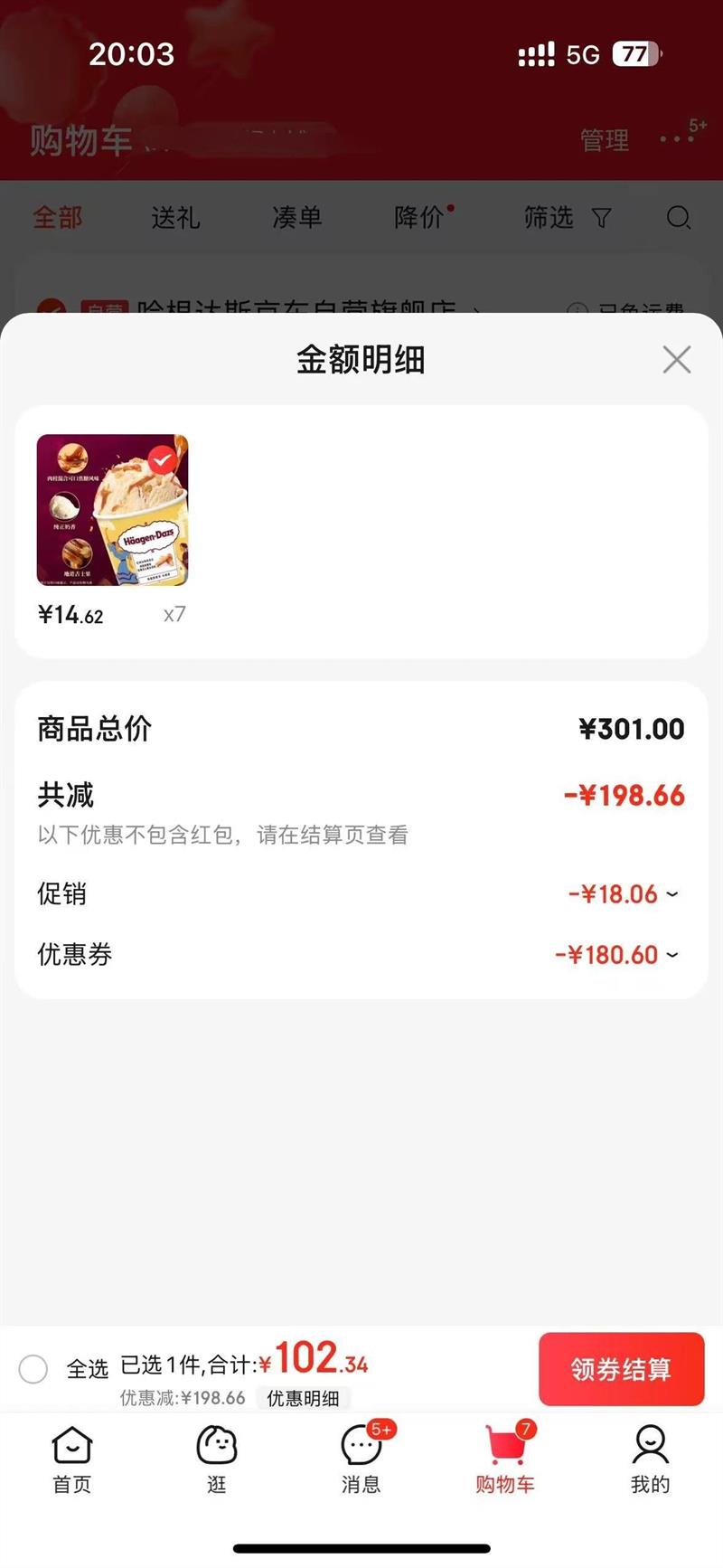Open the 消息 messages tab
Screen dimensions: 723x1568
pyautogui.click(x=361, y=1459)
